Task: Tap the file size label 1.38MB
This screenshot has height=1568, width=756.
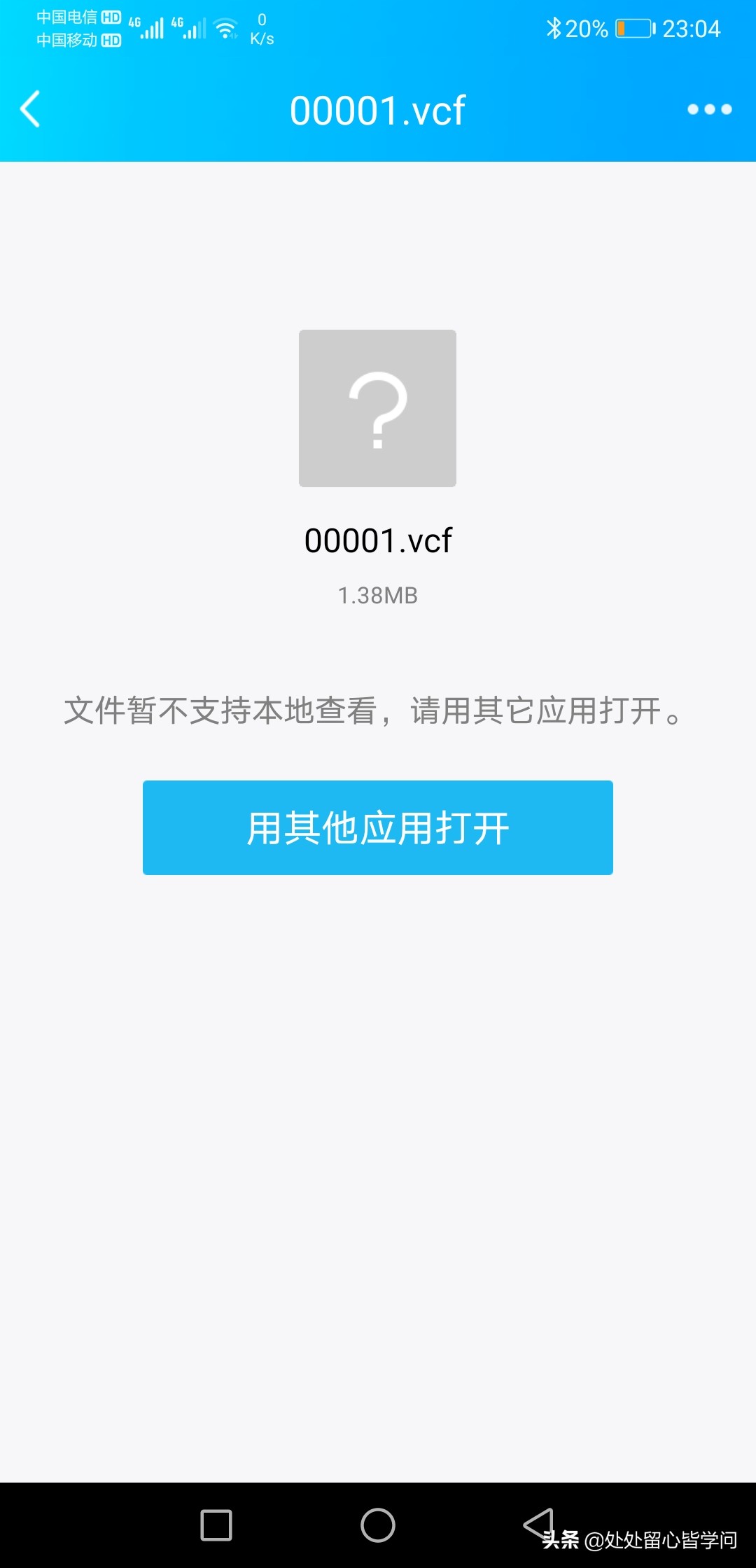Action: pos(377,596)
